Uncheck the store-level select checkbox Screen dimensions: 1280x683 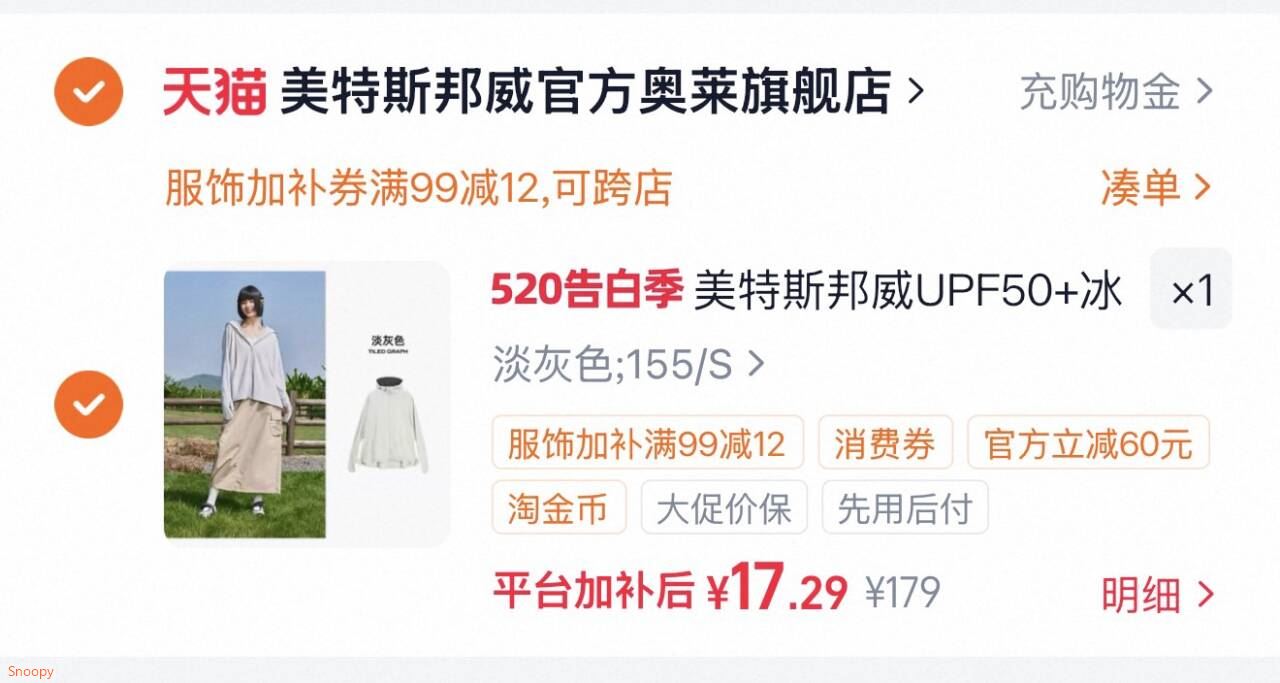[89, 92]
